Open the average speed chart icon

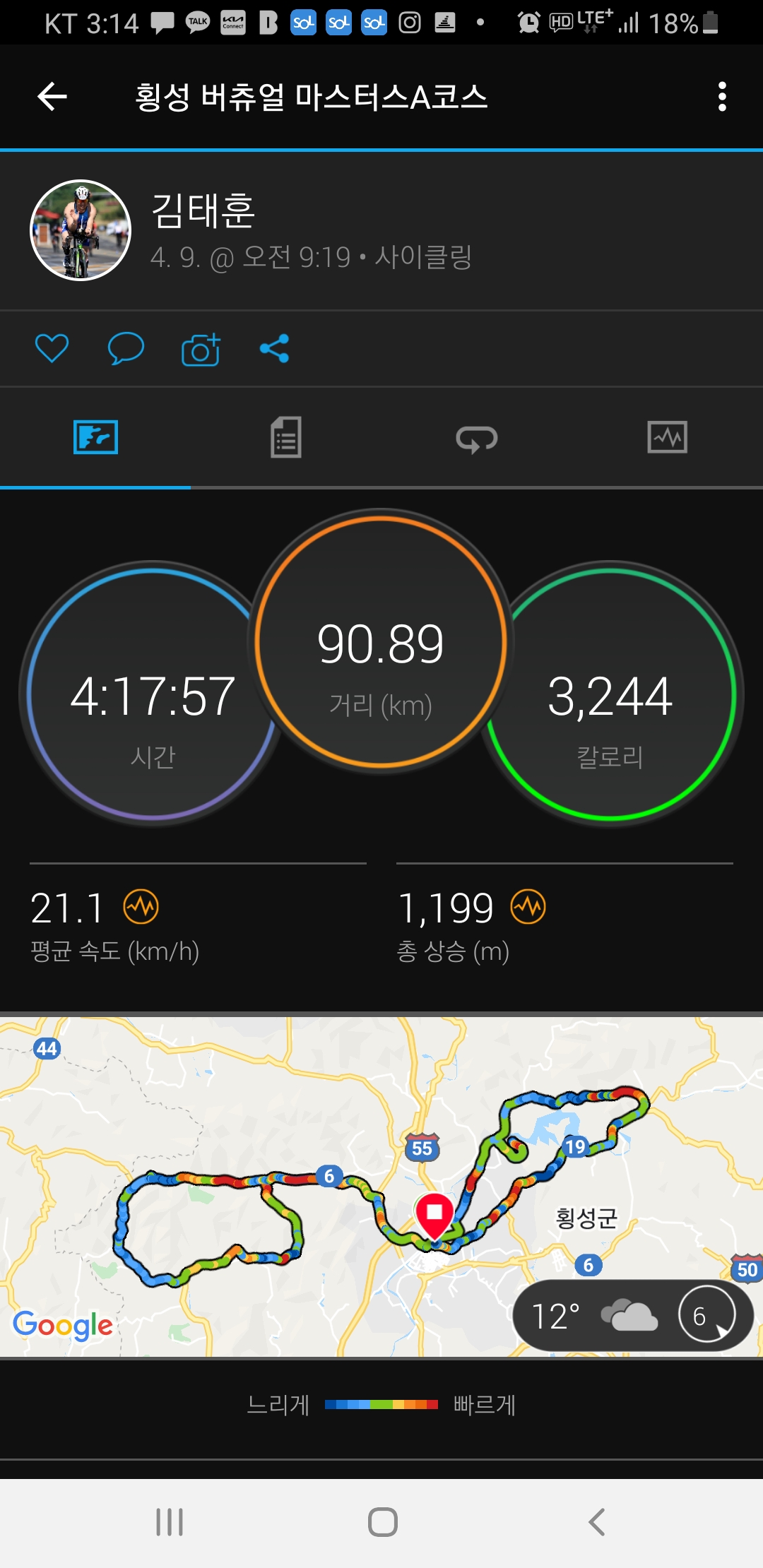141,907
